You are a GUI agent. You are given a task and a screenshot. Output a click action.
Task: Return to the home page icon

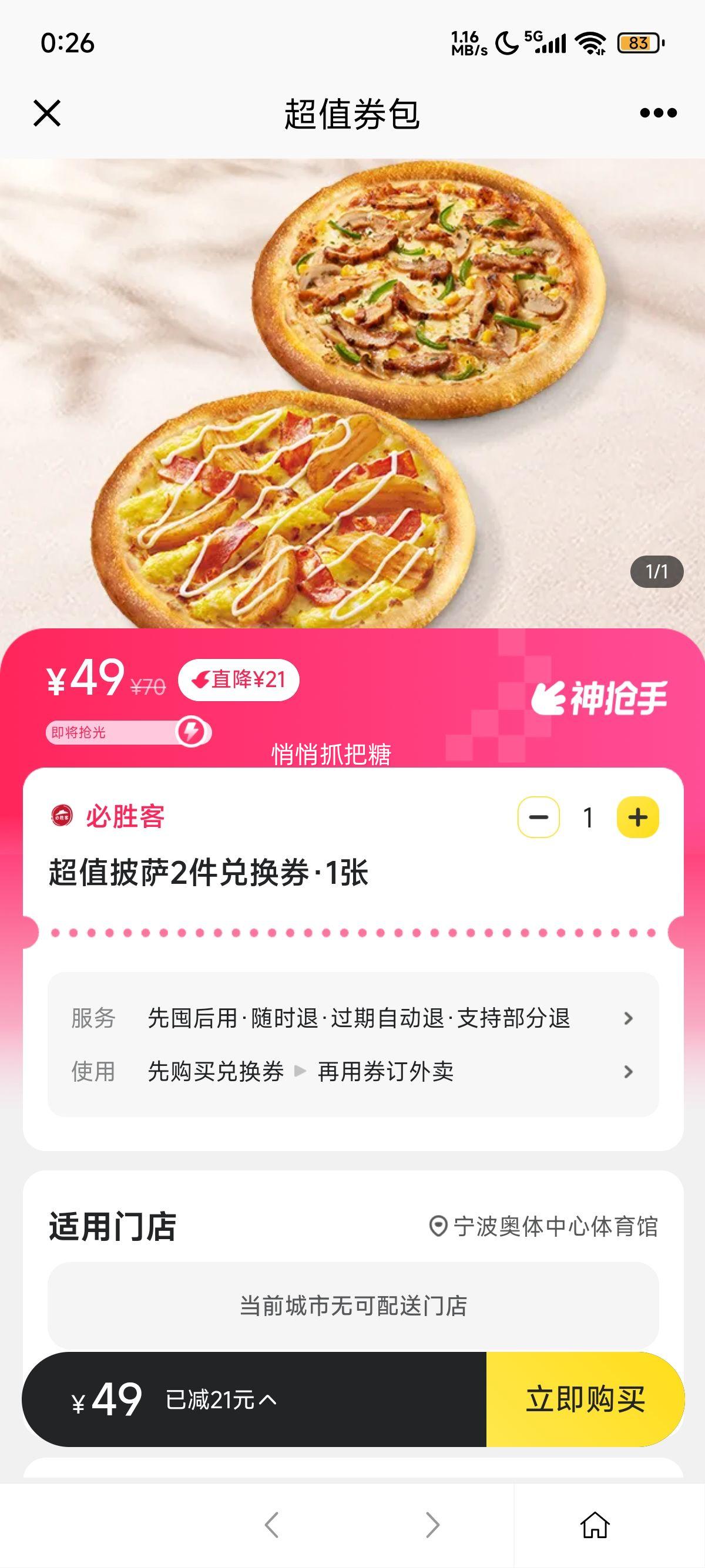click(x=594, y=1525)
